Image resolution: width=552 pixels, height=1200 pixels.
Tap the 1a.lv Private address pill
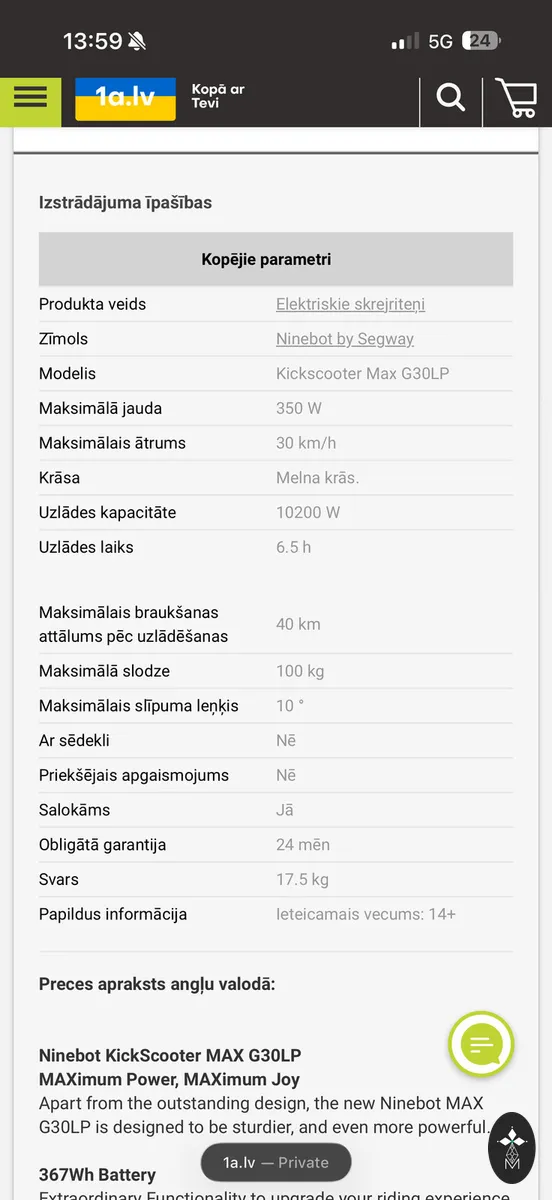pyautogui.click(x=276, y=1162)
